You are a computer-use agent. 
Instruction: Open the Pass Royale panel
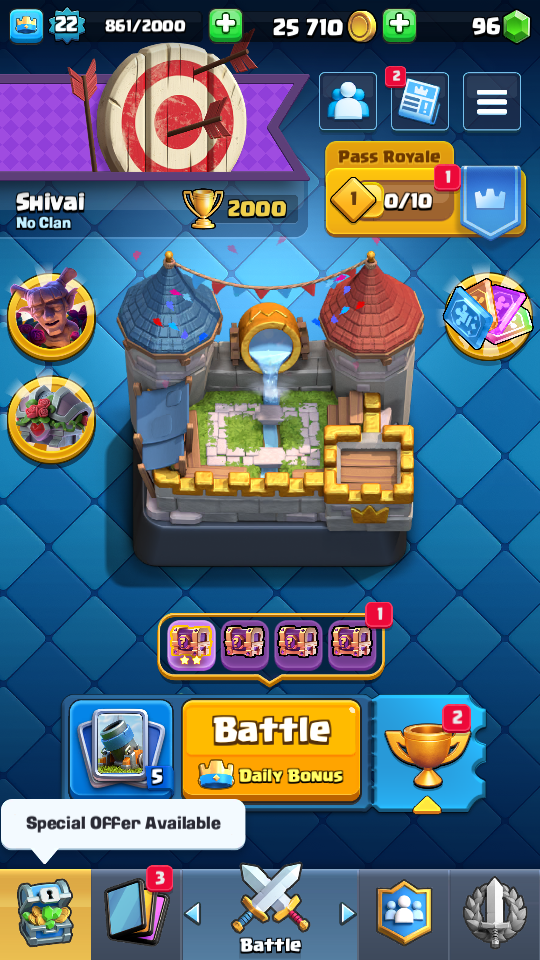point(426,190)
